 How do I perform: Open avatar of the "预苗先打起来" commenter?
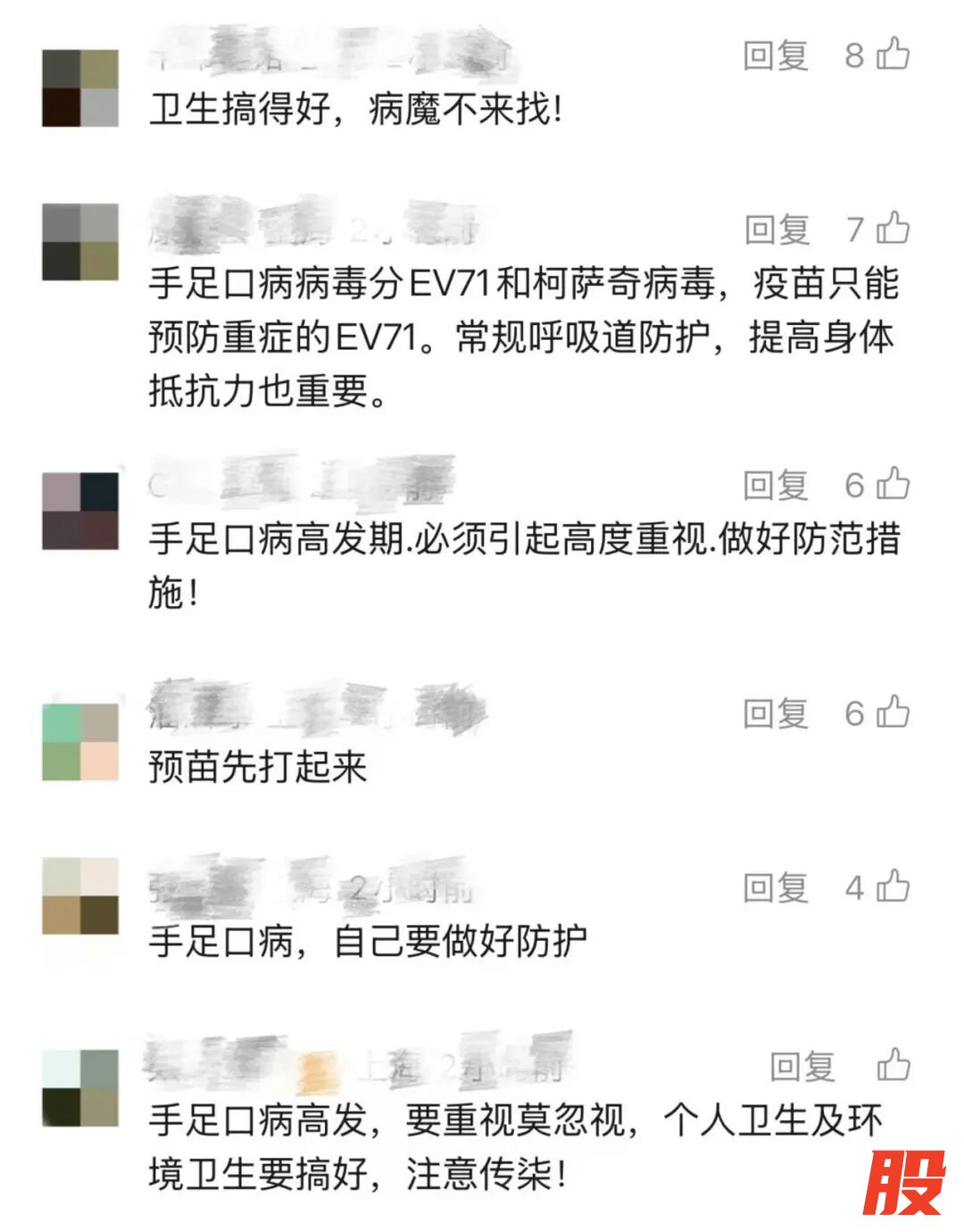[80, 742]
